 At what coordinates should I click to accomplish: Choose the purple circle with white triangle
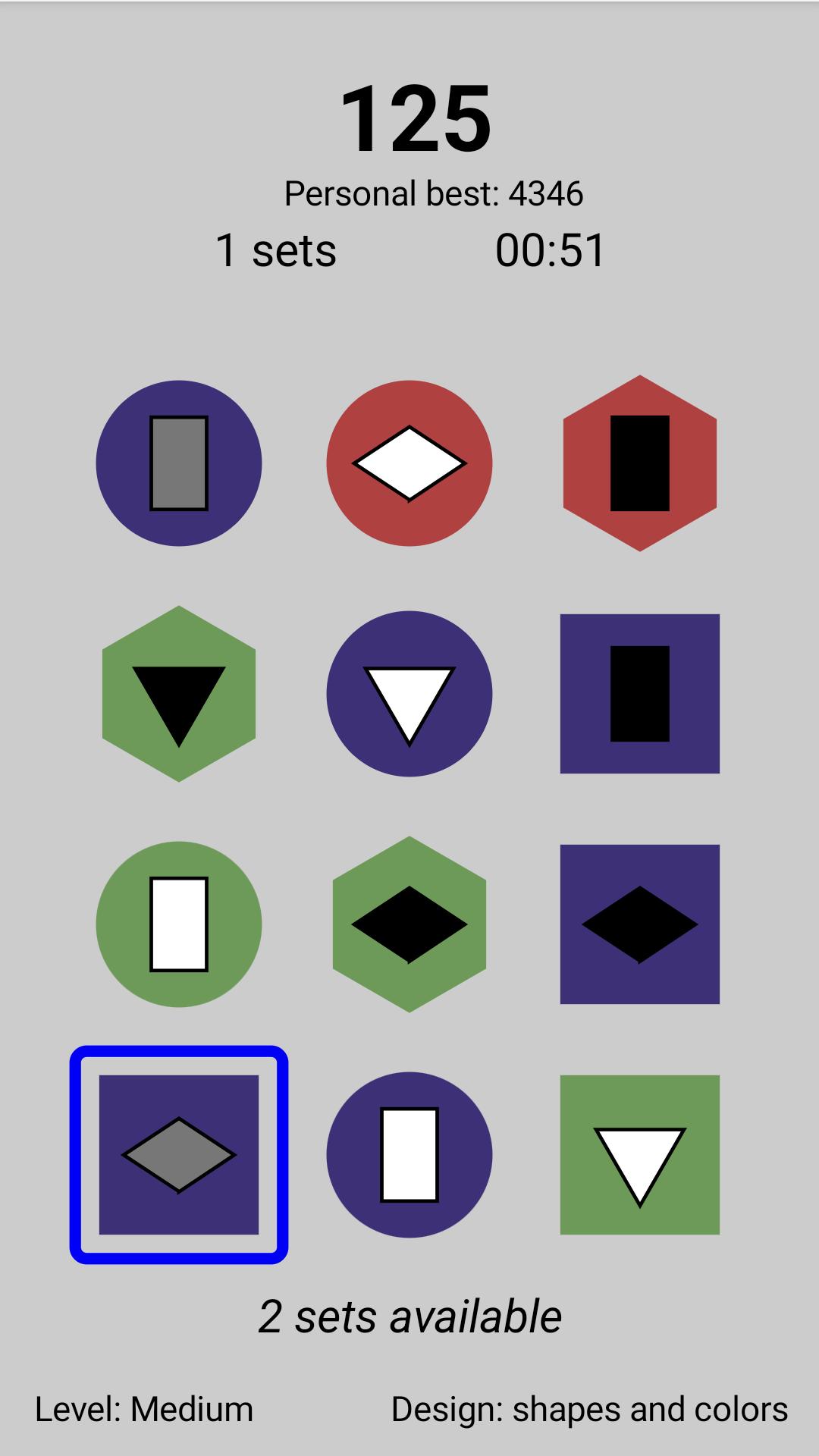click(409, 694)
